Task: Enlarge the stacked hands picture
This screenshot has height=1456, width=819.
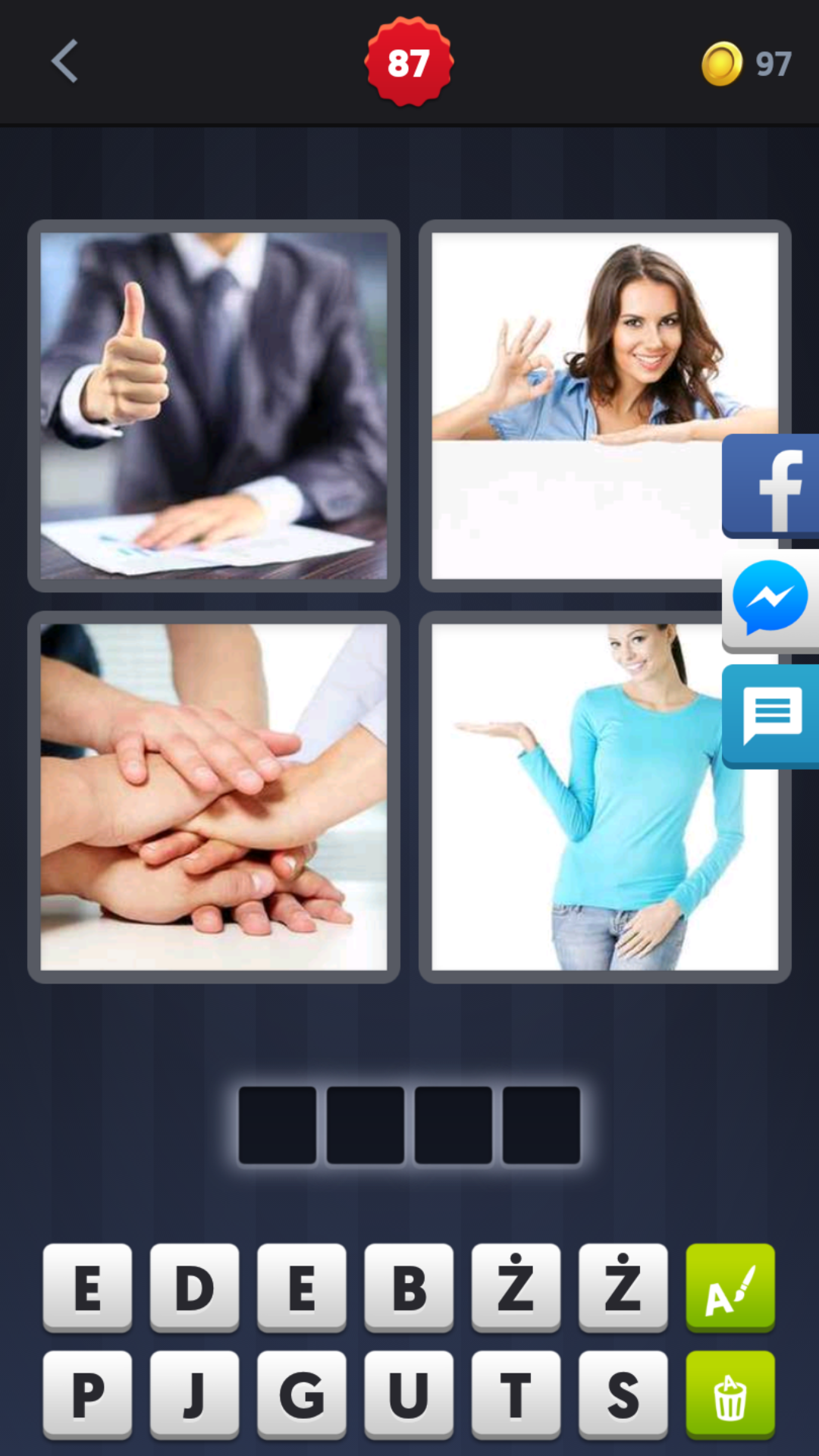Action: pyautogui.click(x=214, y=797)
